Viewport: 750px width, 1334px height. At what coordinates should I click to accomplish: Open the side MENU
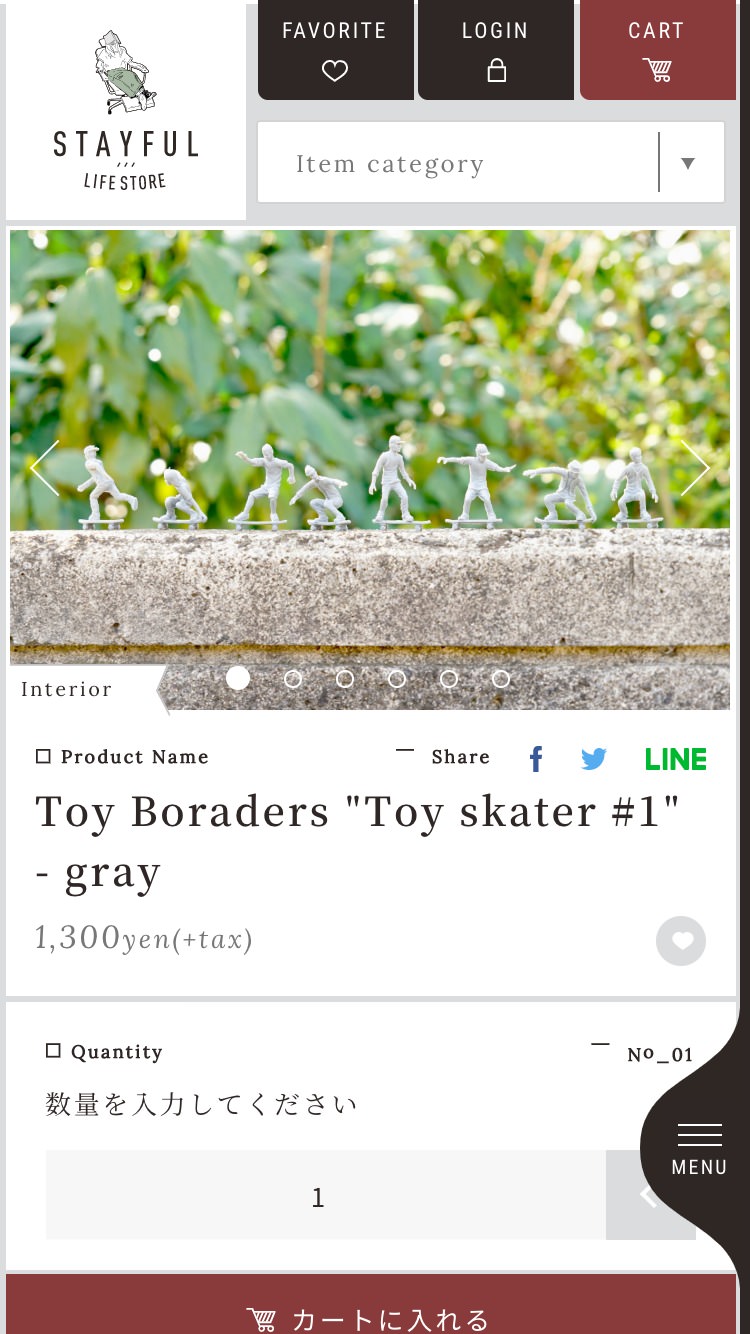pyautogui.click(x=699, y=1150)
